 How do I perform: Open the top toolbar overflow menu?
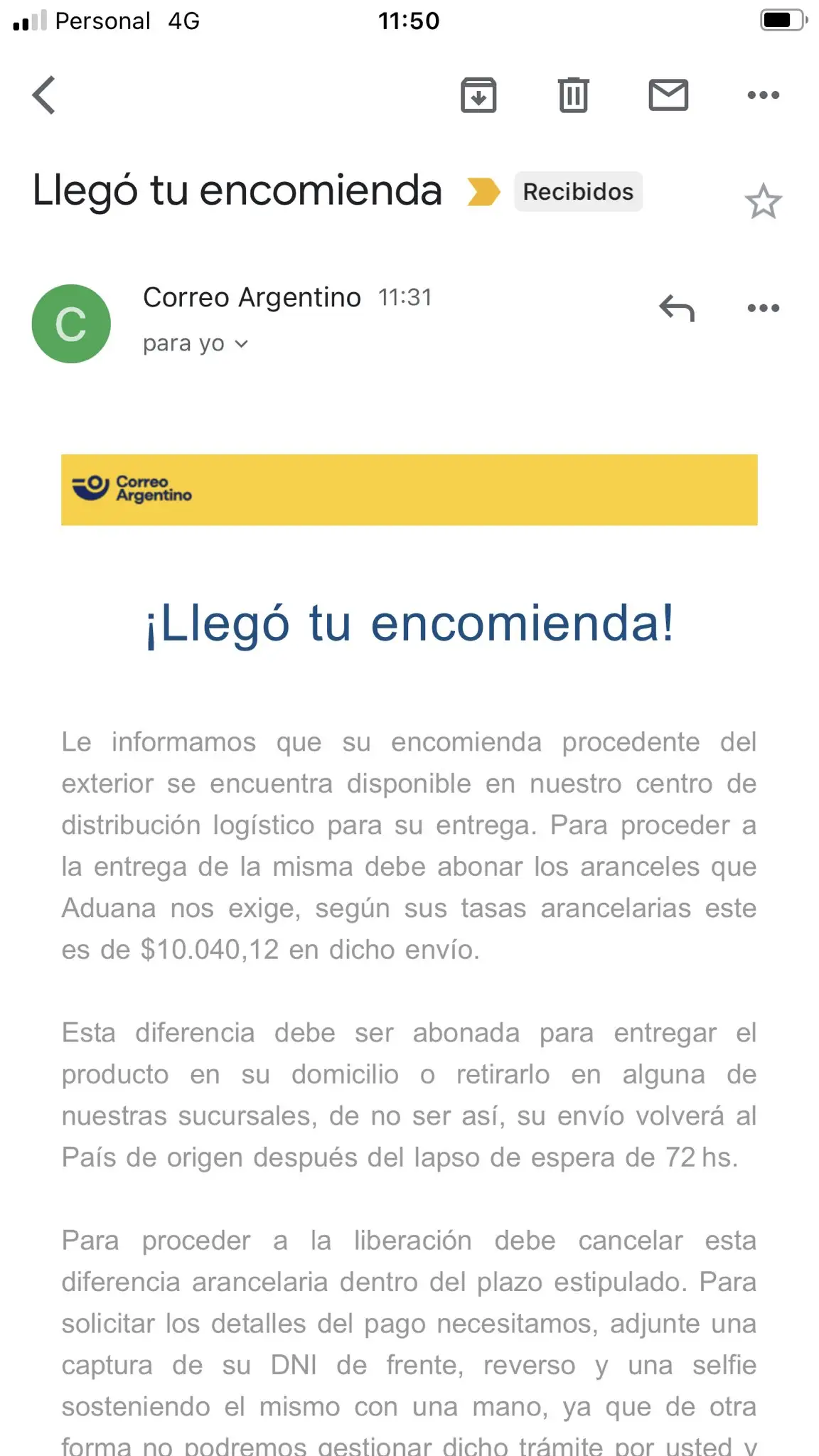763,95
